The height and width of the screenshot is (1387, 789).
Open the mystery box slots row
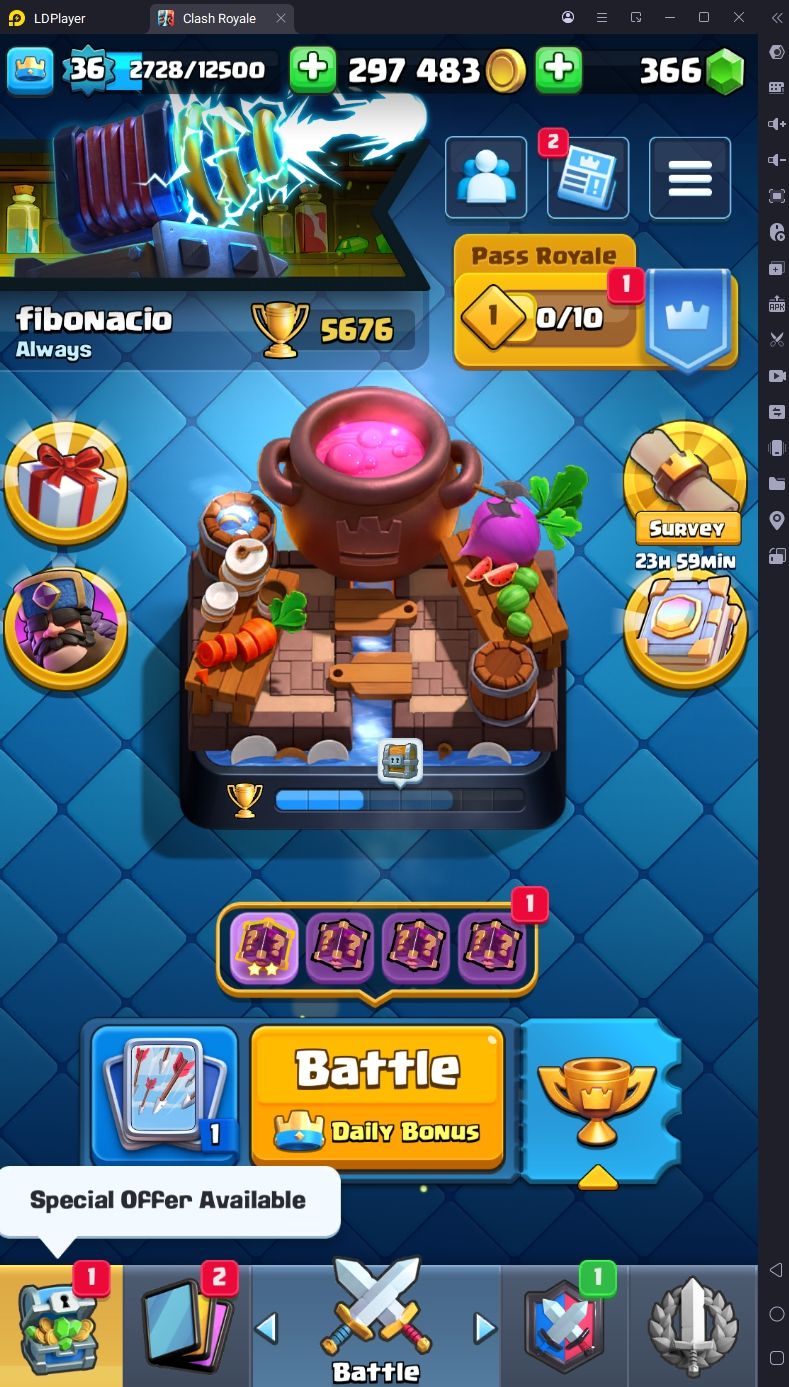coord(377,948)
